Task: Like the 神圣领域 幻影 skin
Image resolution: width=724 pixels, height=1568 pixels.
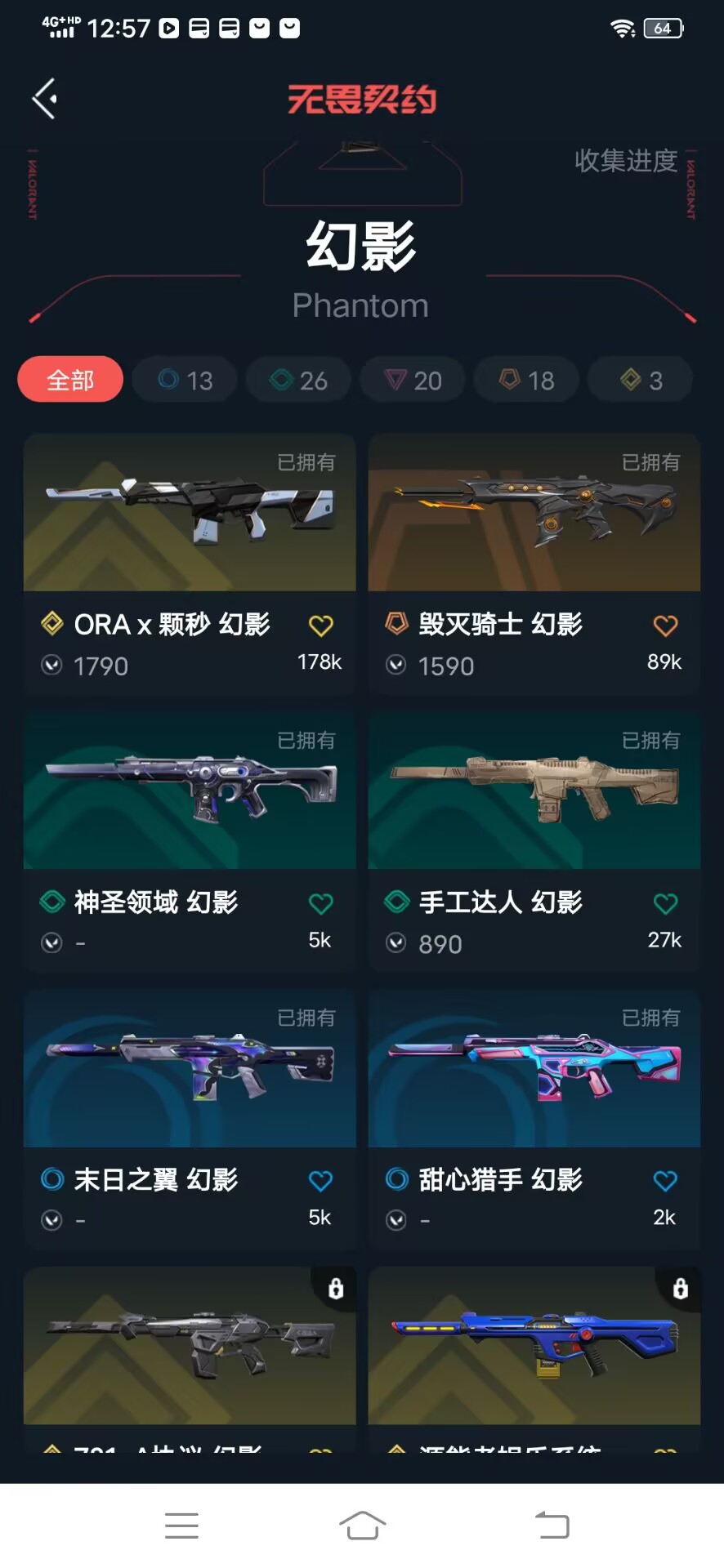Action: coord(321,903)
